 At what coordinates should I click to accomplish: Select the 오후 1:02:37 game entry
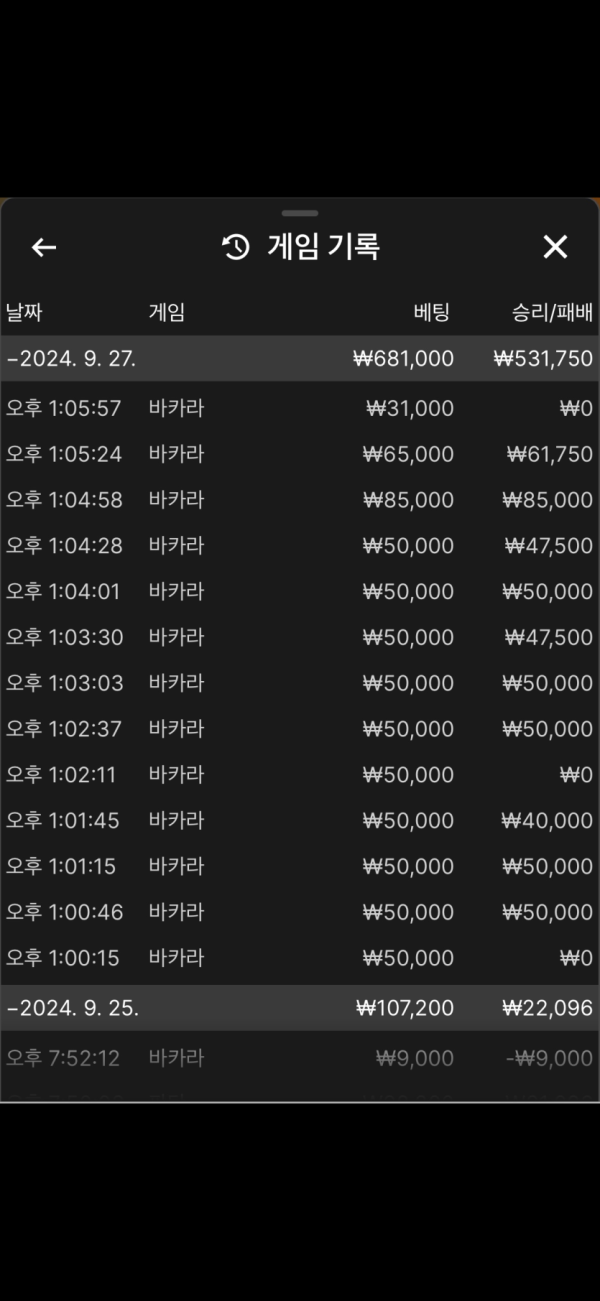[x=300, y=729]
